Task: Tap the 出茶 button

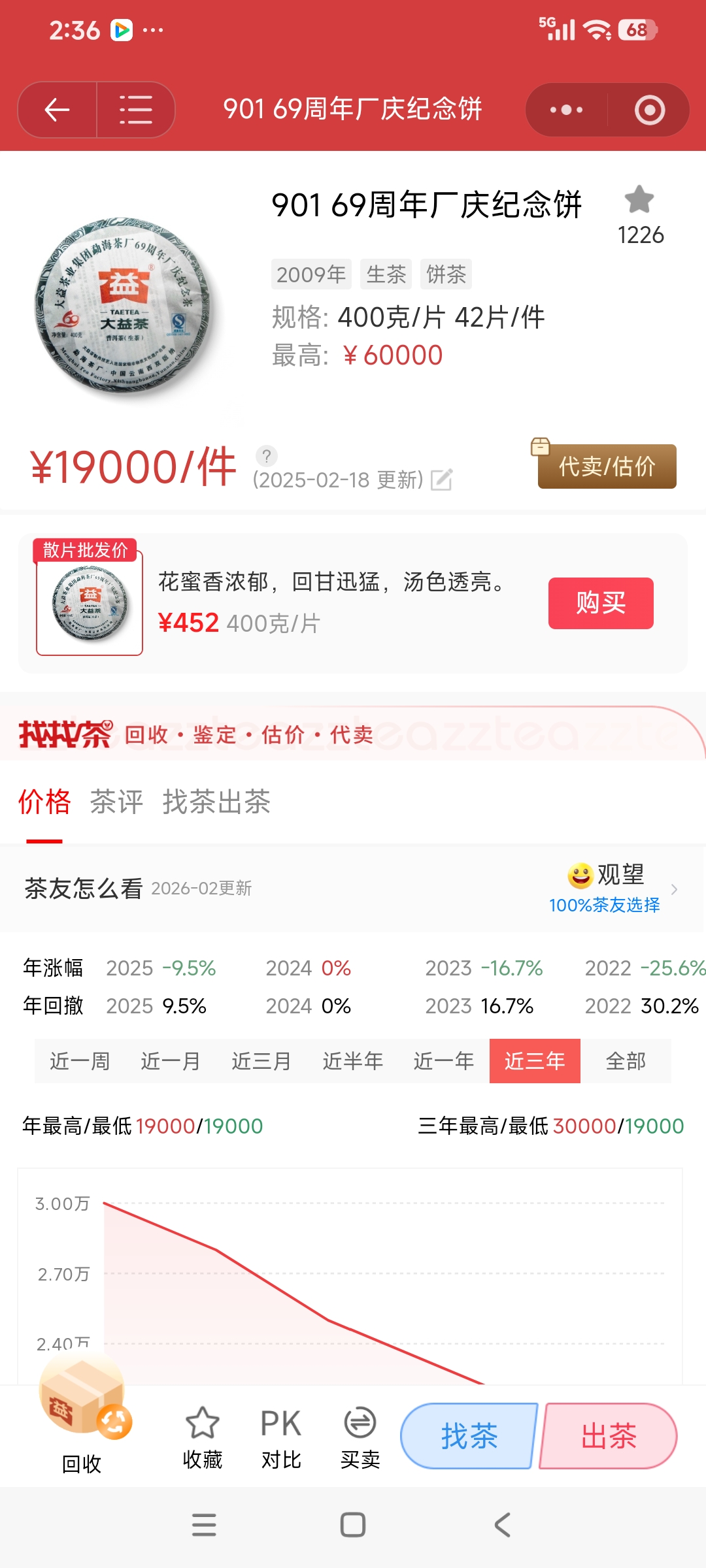Action: (x=608, y=1436)
